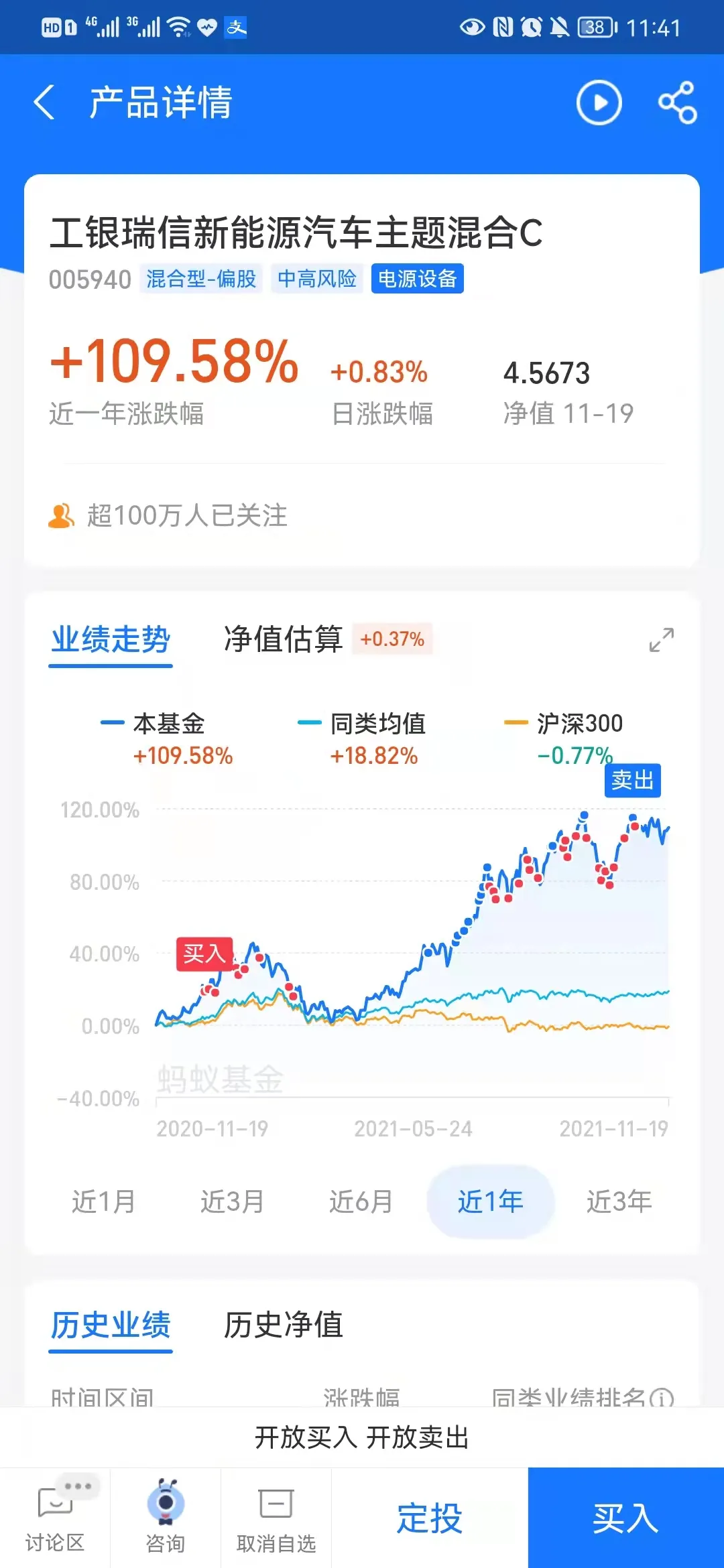Viewport: 724px width, 1568px height.
Task: Select the 近1月 time range
Action: [104, 1201]
